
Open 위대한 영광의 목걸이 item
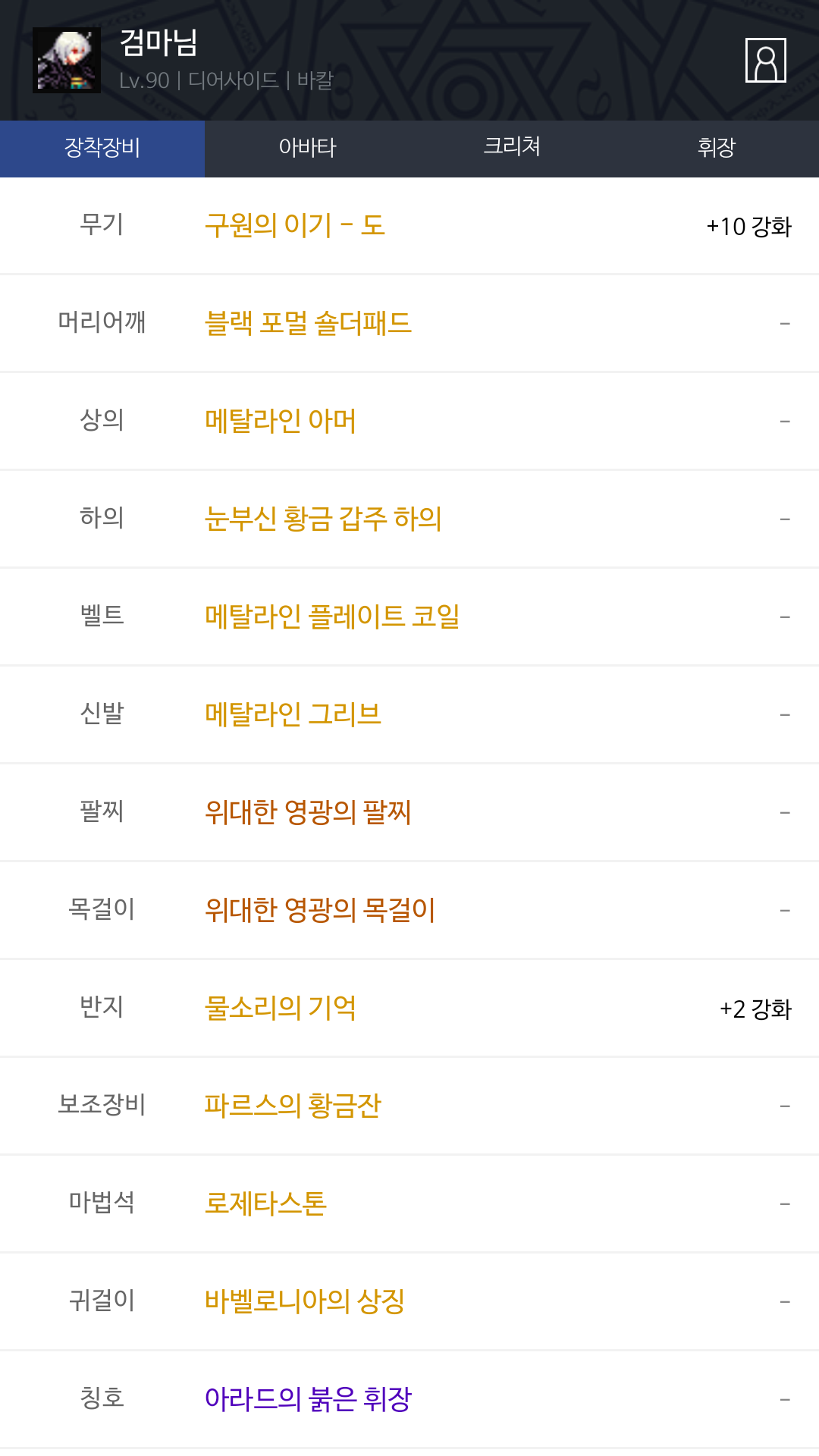click(320, 910)
